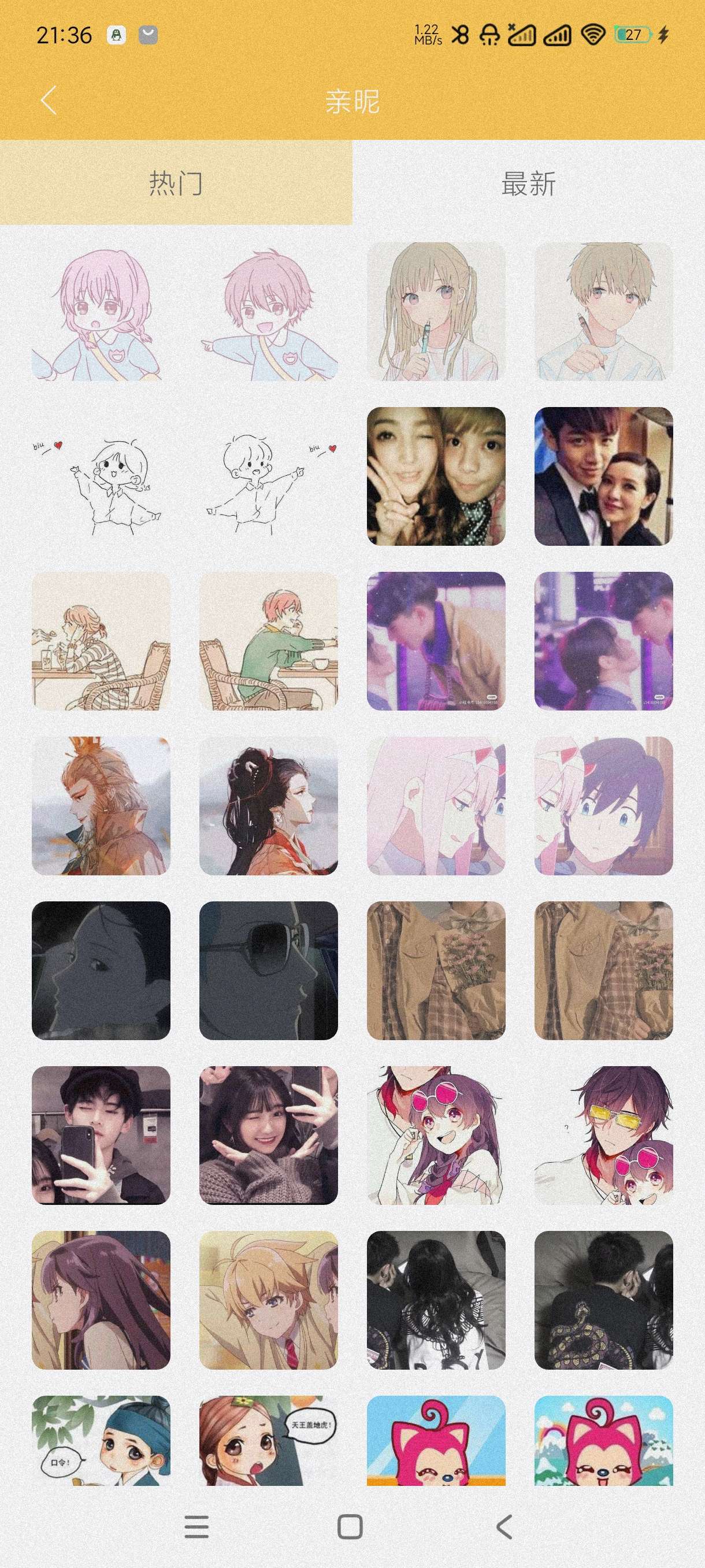Open the man in tuxedo with bow tie photo
The width and height of the screenshot is (705, 1568).
click(603, 476)
